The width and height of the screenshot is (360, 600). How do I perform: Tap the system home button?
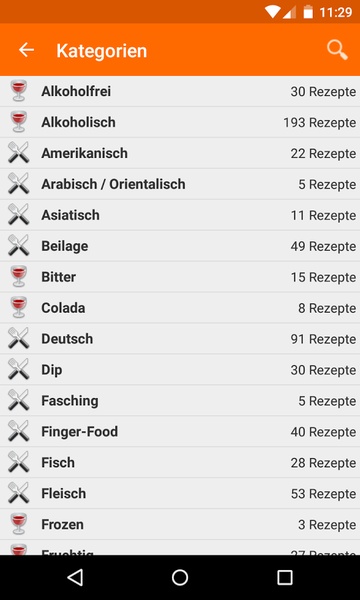180,577
